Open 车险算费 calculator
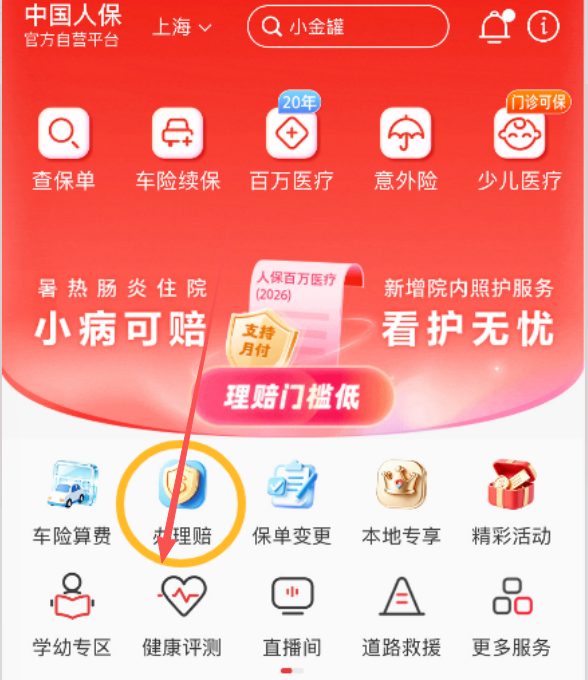This screenshot has height=680, width=588. point(72,503)
